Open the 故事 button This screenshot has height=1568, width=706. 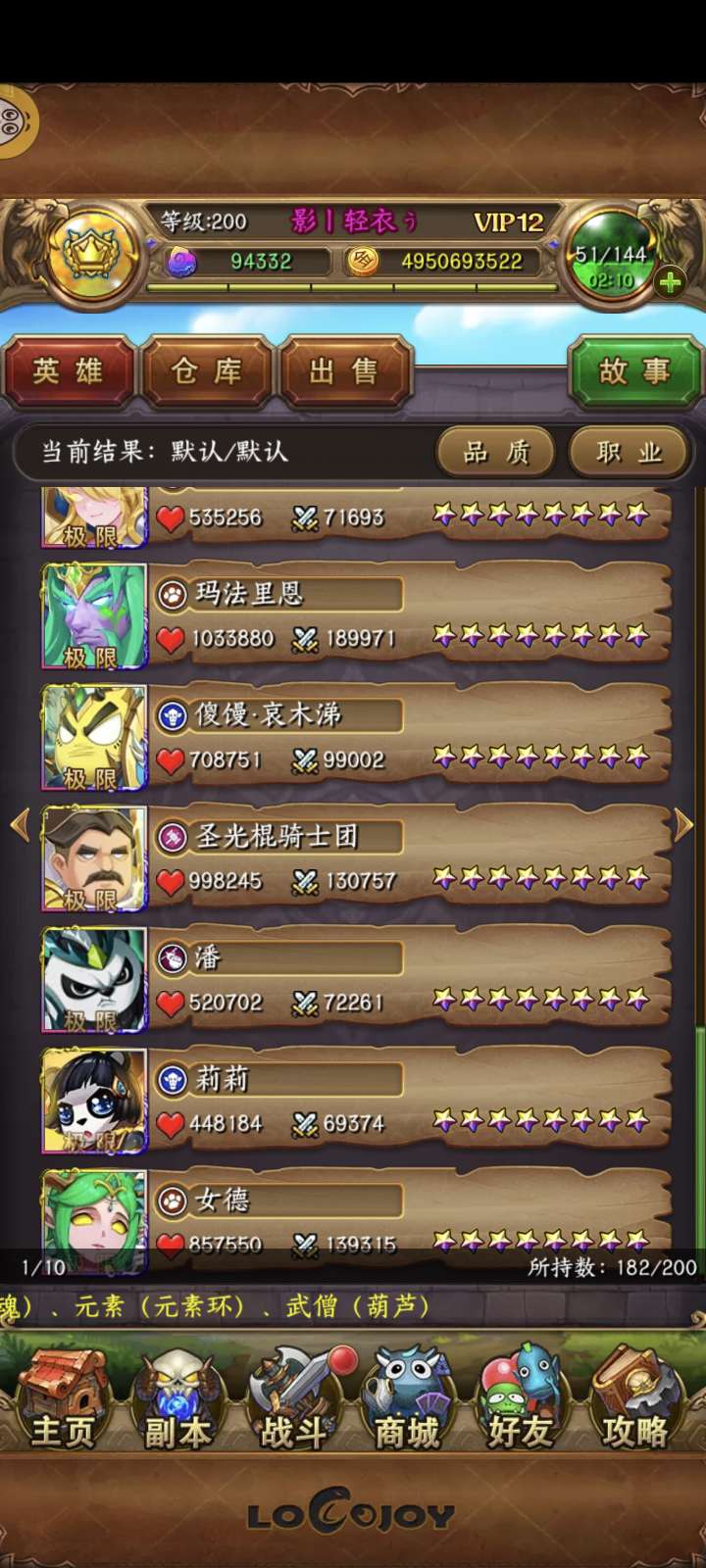tap(634, 371)
